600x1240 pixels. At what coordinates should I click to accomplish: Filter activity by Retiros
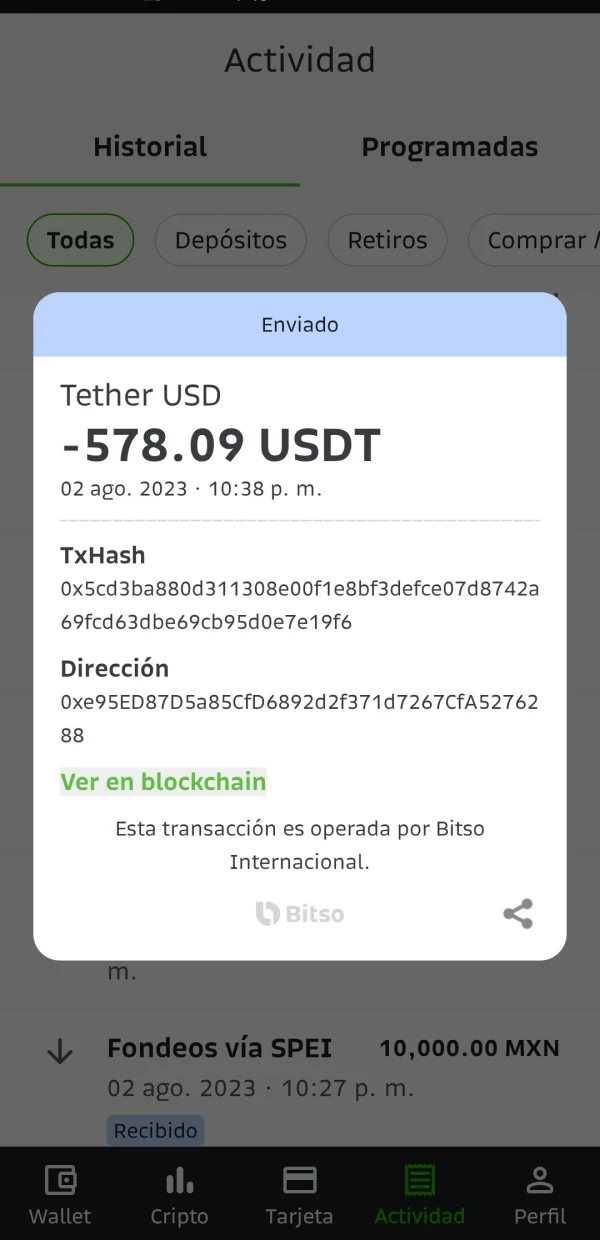coord(387,240)
